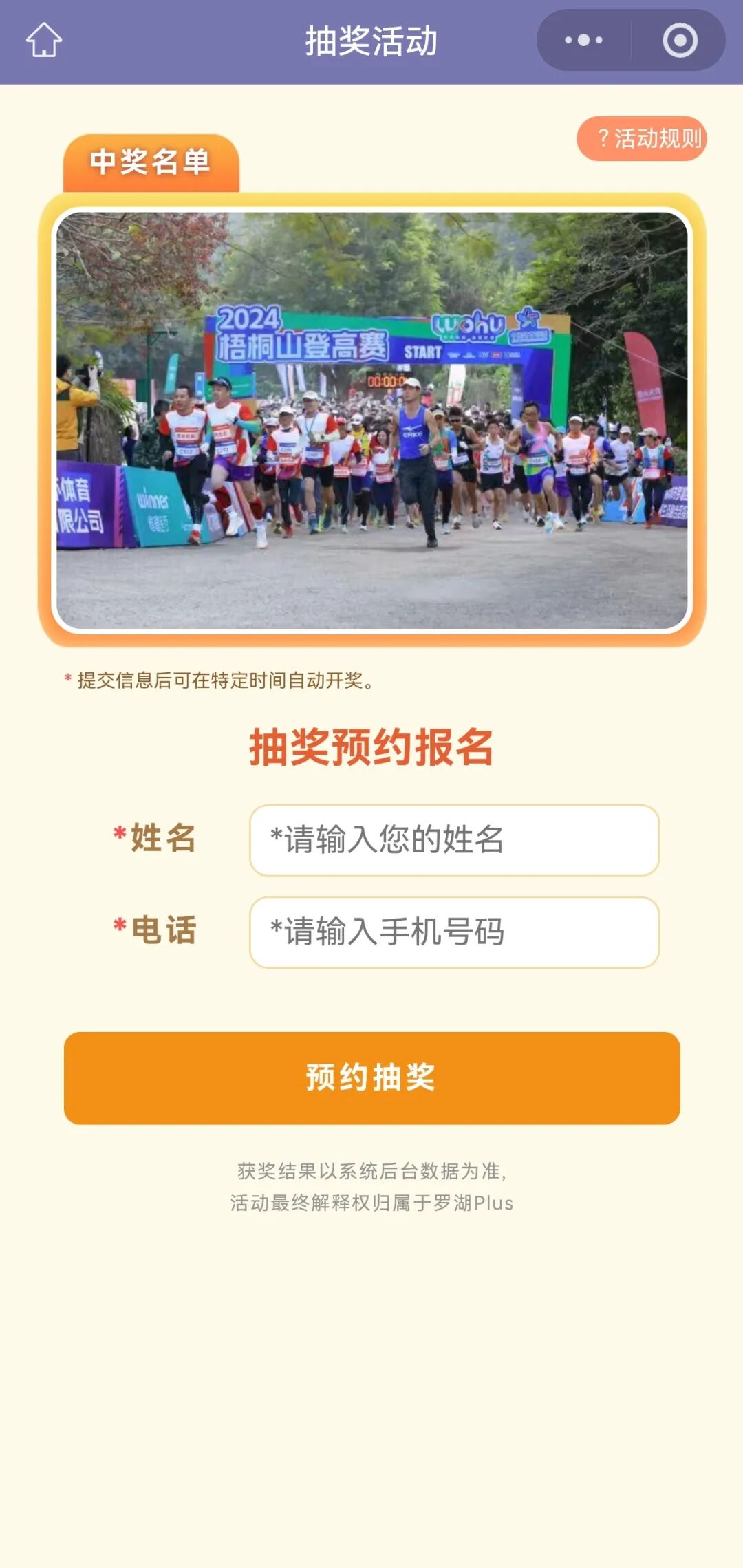Focus the 姓名 name input field
The height and width of the screenshot is (1568, 743).
(x=454, y=840)
